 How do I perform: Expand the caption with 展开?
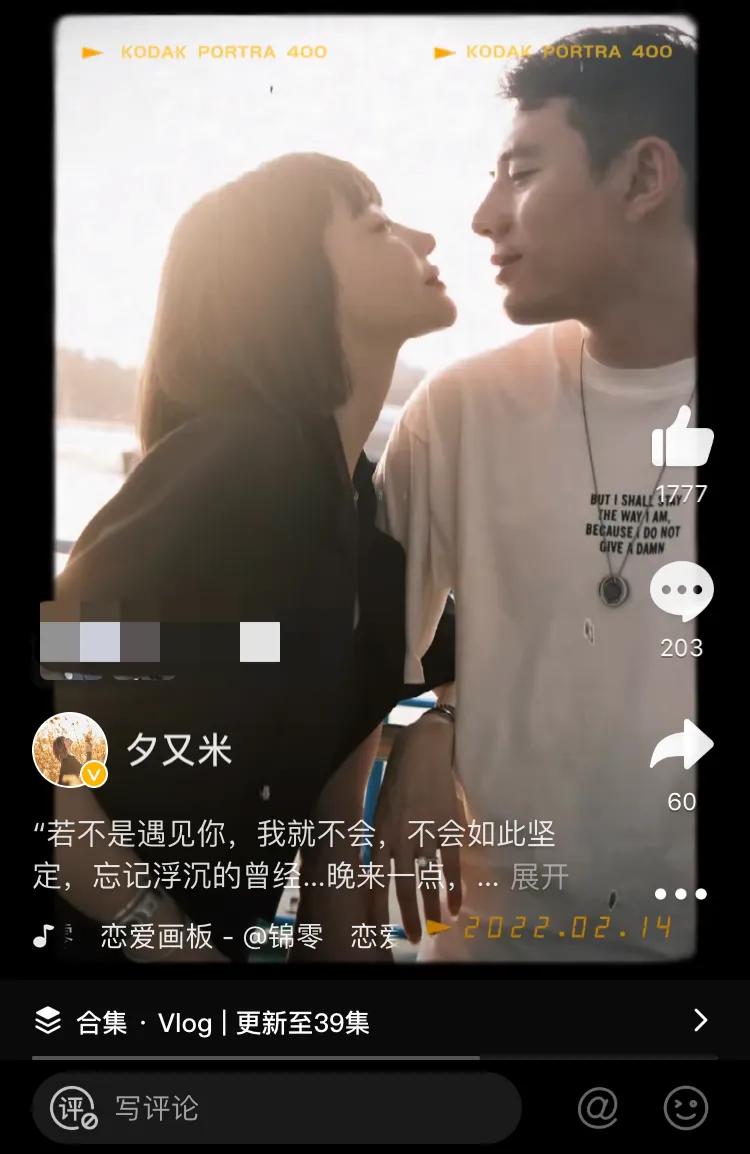[x=539, y=877]
